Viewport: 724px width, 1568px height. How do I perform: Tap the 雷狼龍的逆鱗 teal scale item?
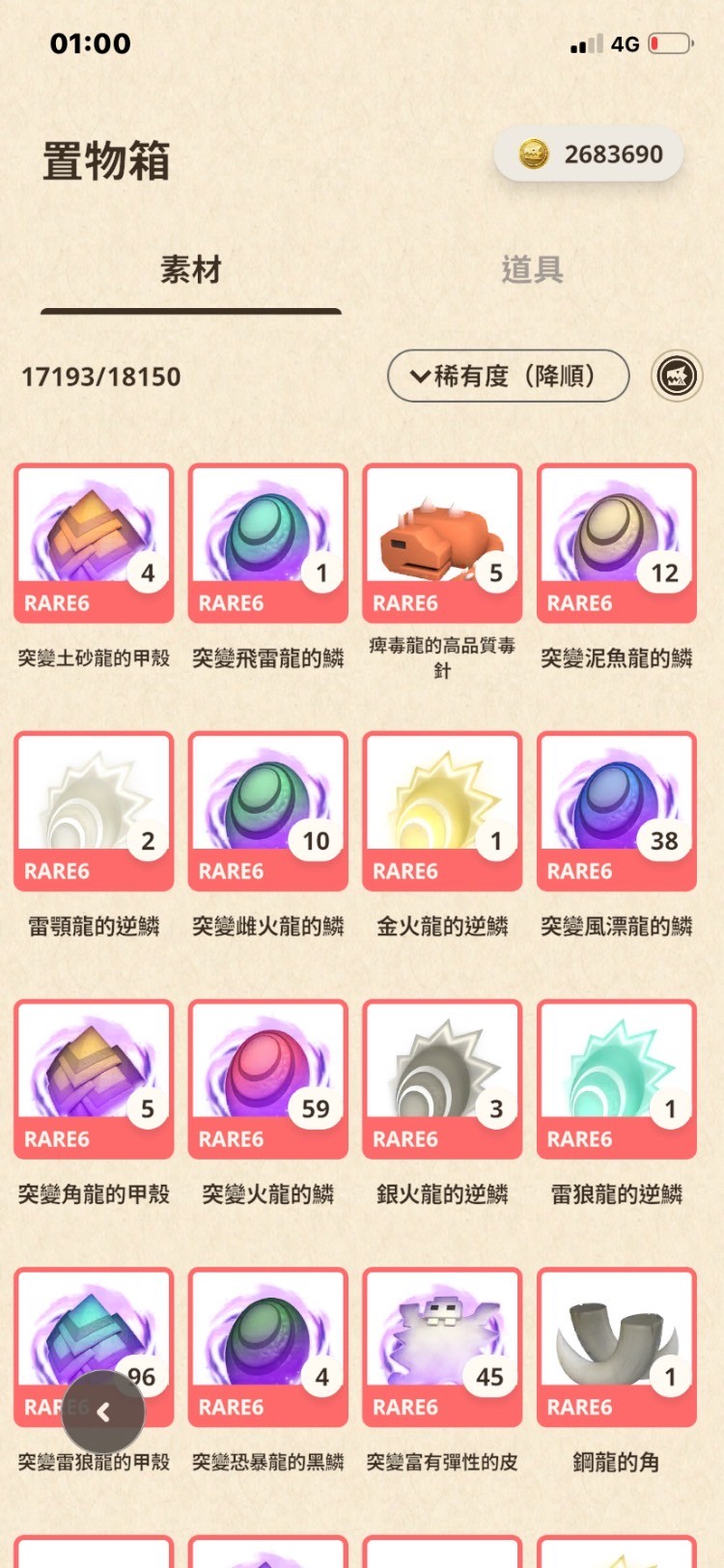click(617, 1077)
